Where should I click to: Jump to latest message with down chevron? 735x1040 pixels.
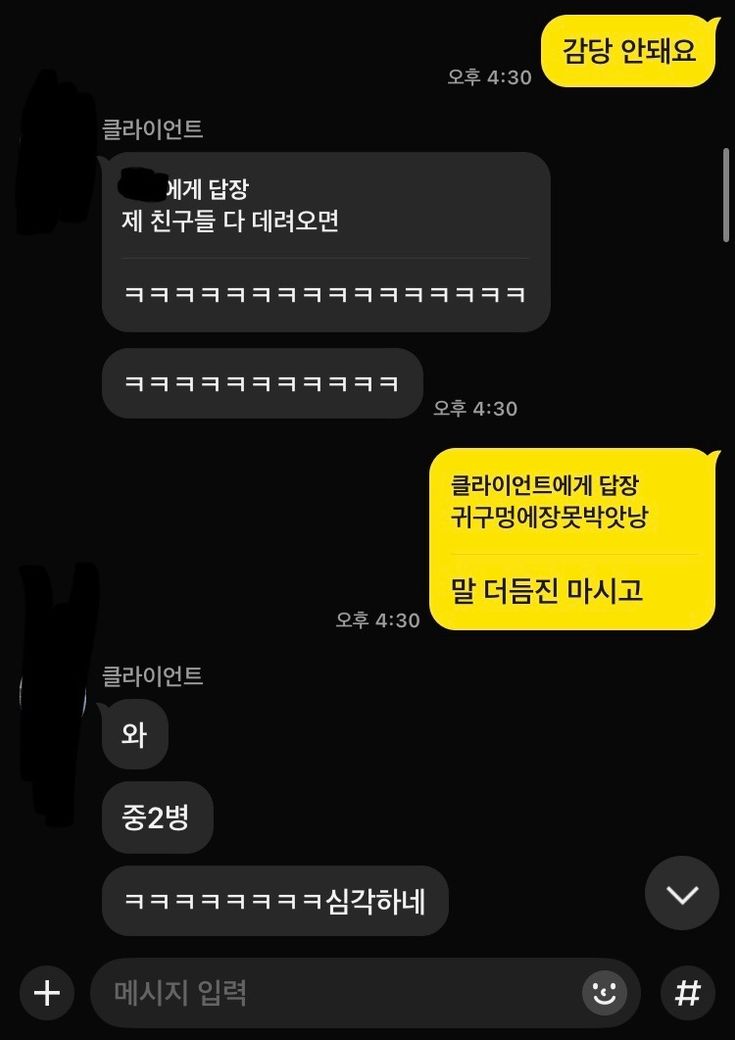[x=682, y=894]
